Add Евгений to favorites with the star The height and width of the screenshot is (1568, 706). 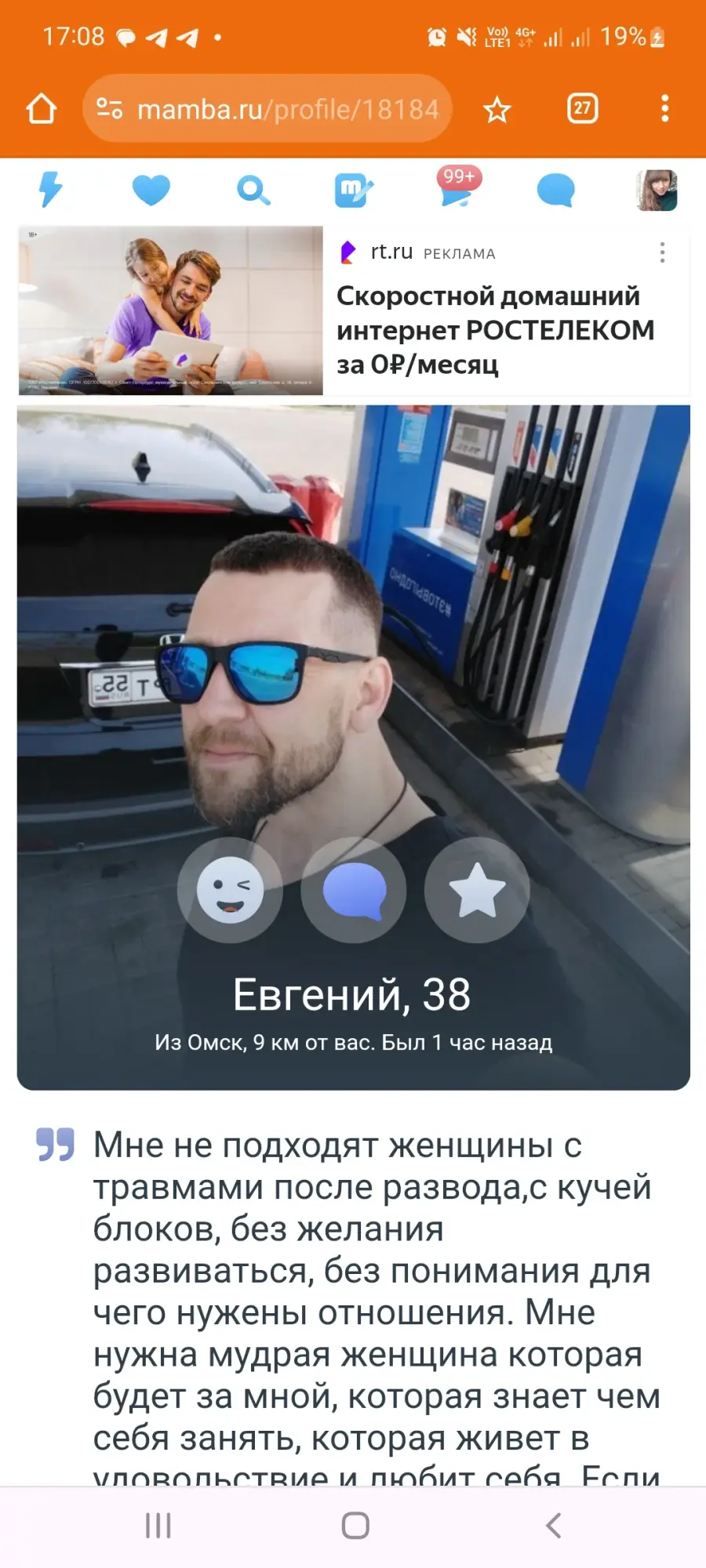pyautogui.click(x=477, y=890)
